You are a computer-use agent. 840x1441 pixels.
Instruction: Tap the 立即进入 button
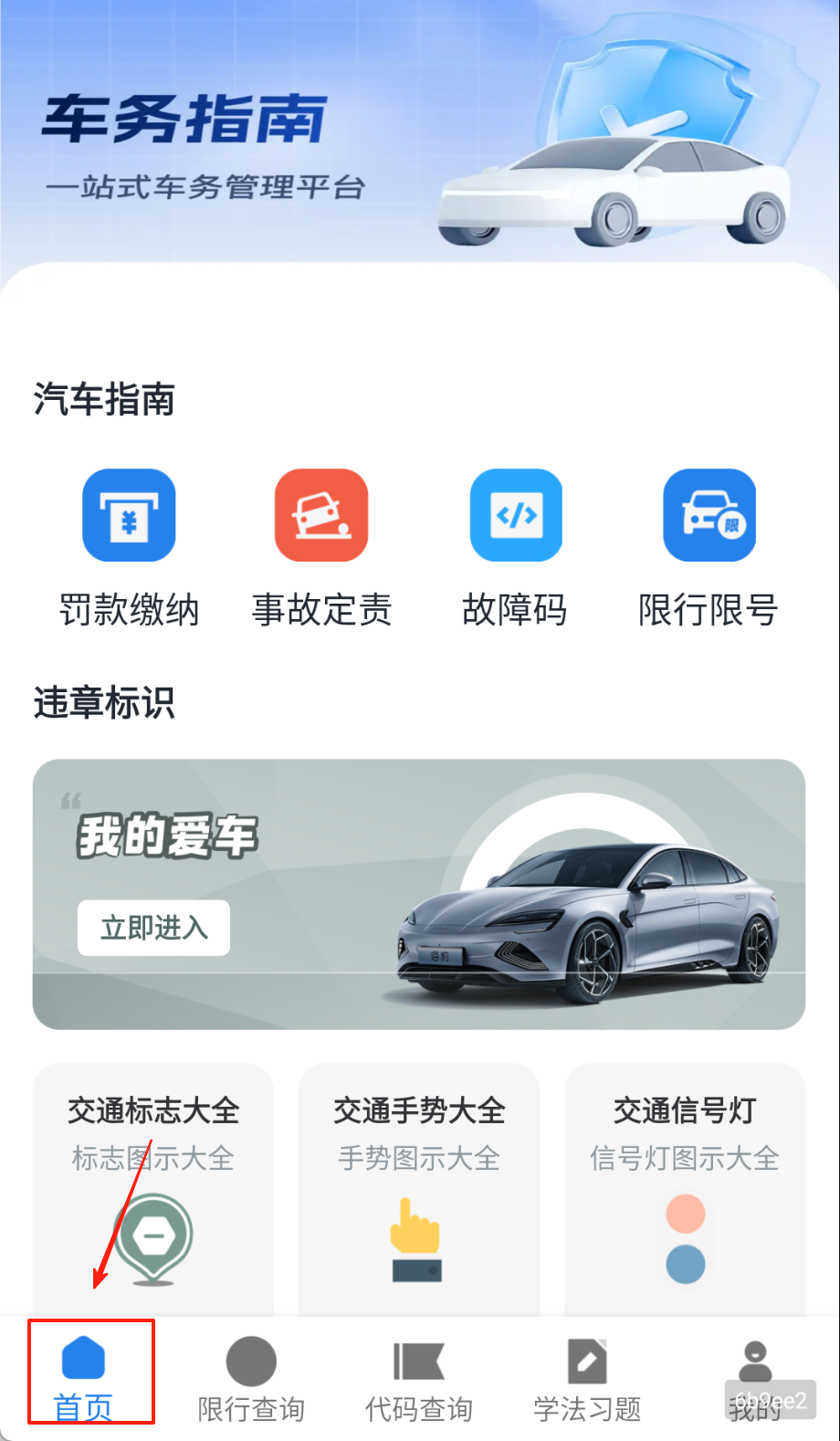153,928
